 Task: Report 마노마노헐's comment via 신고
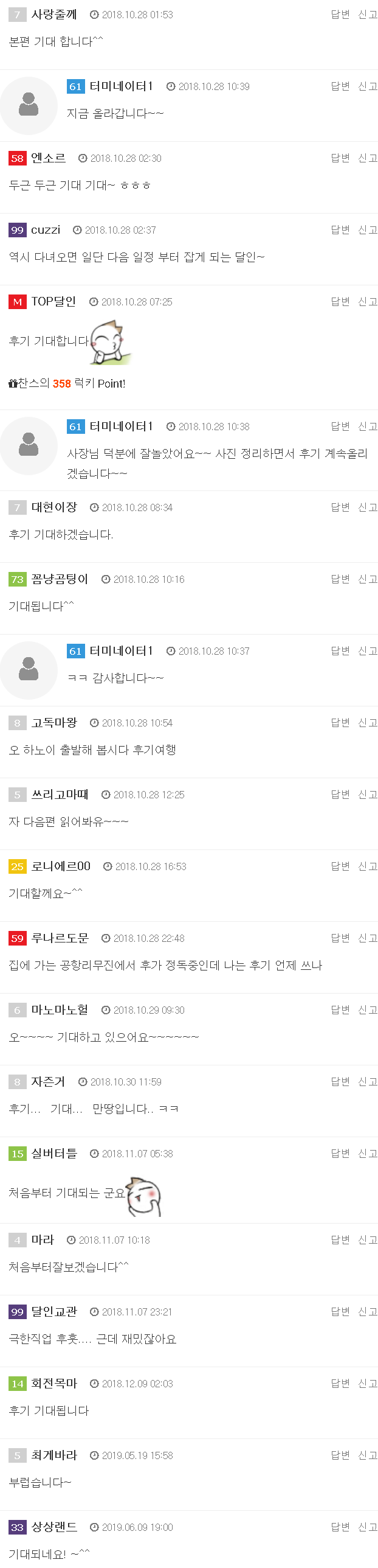tap(367, 1011)
